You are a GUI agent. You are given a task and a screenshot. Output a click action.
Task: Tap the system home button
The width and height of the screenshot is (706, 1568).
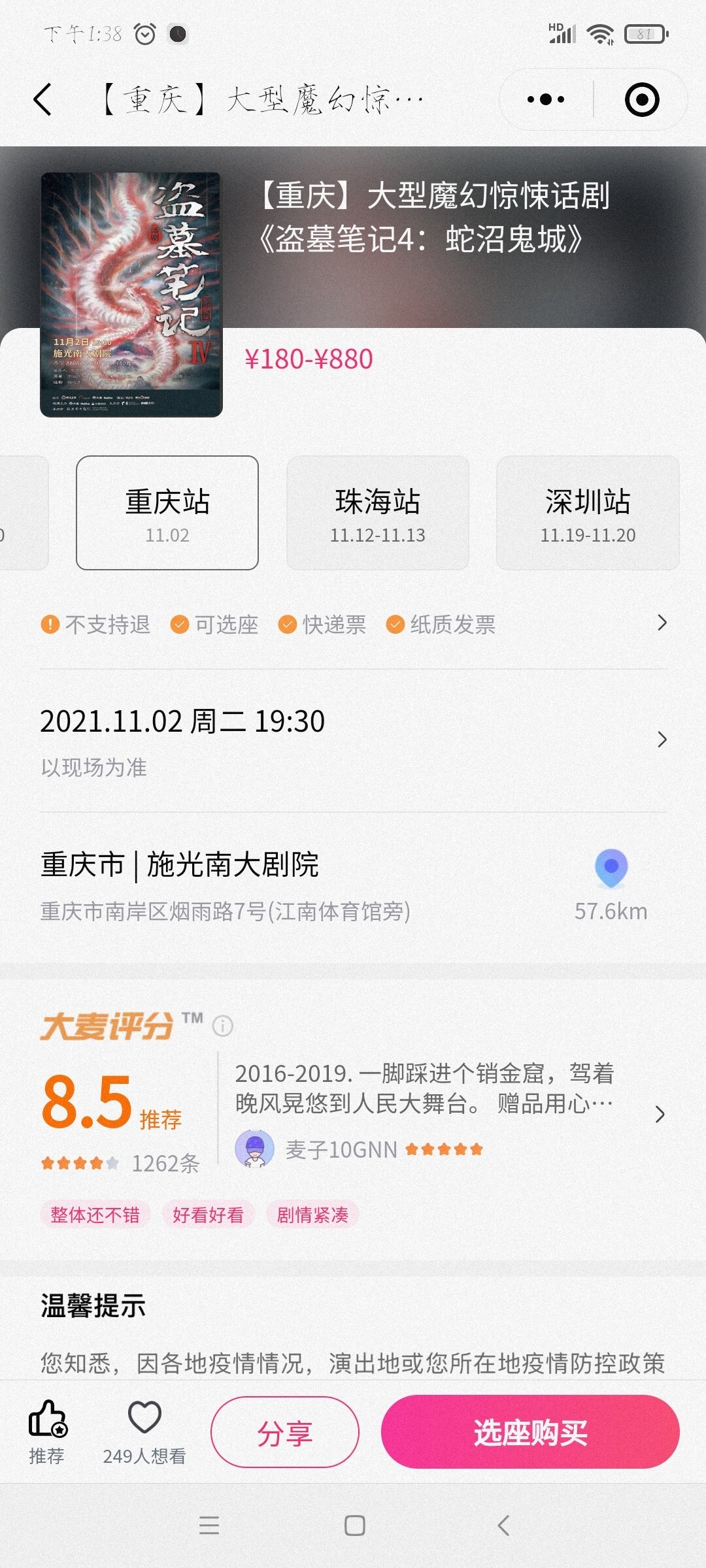[354, 1526]
